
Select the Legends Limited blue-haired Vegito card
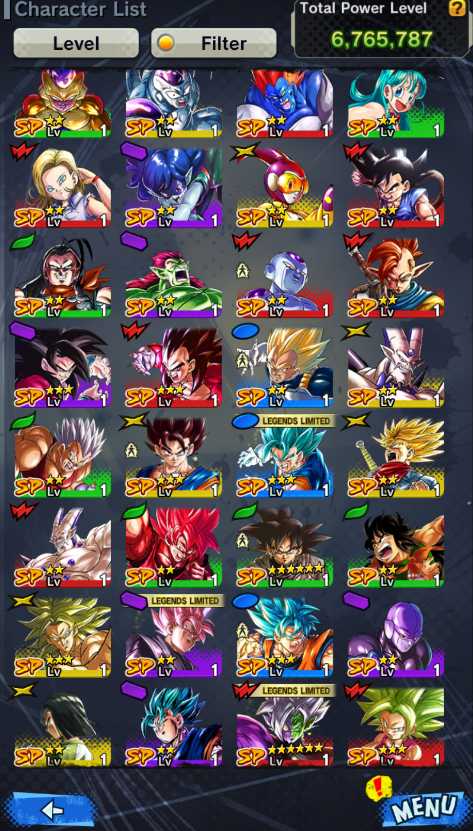(285, 458)
